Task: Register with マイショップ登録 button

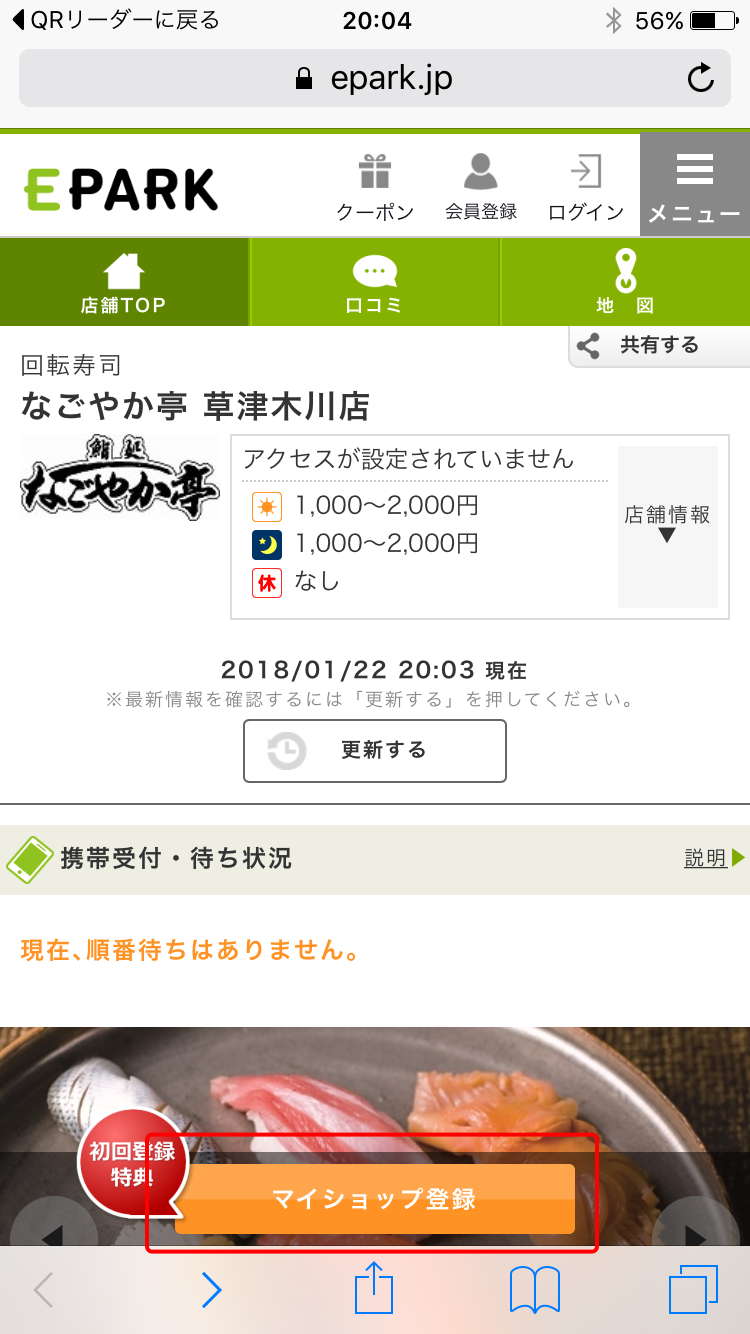Action: click(375, 1199)
